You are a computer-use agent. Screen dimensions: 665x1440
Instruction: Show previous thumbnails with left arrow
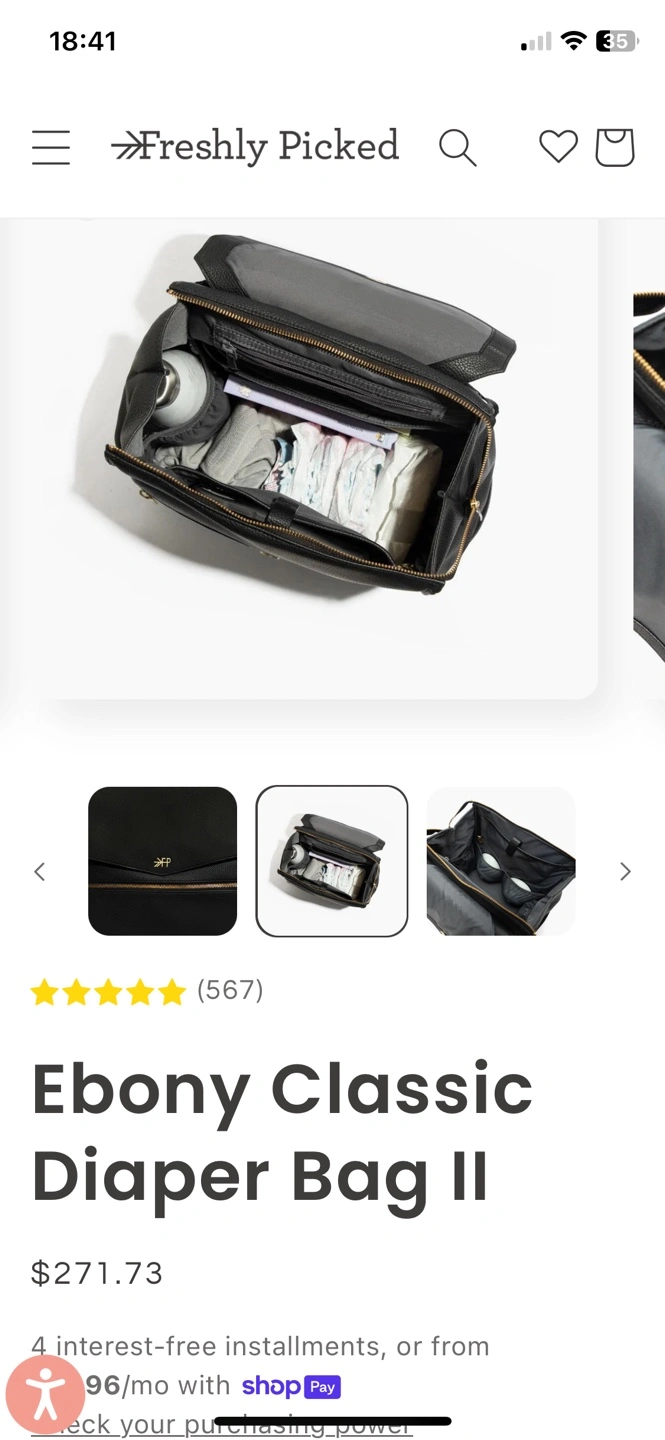tap(40, 871)
